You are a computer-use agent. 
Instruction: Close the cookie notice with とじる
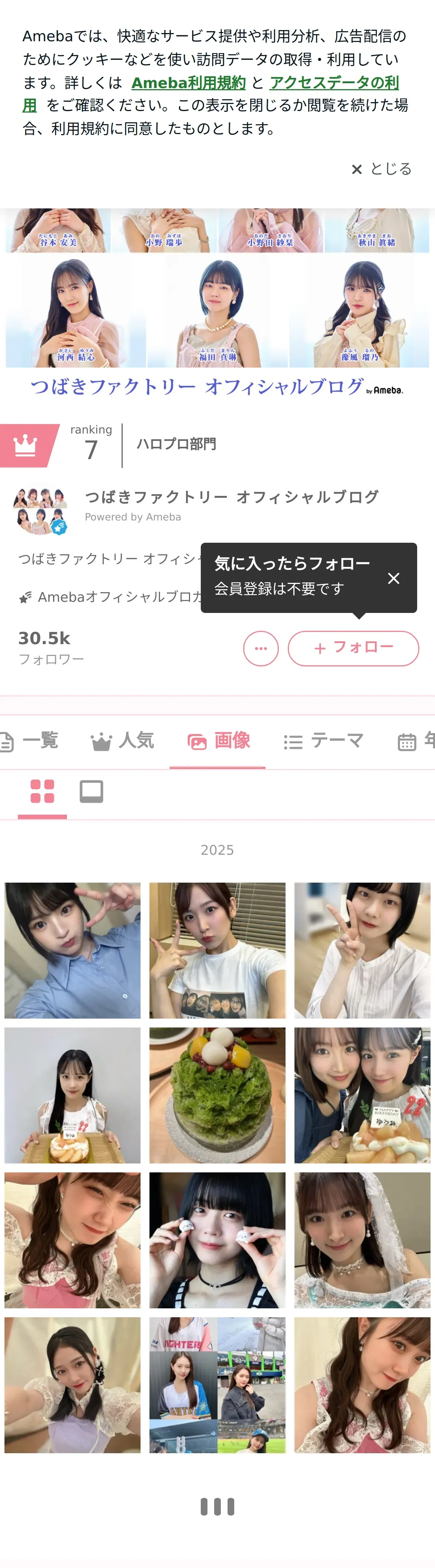tap(382, 169)
